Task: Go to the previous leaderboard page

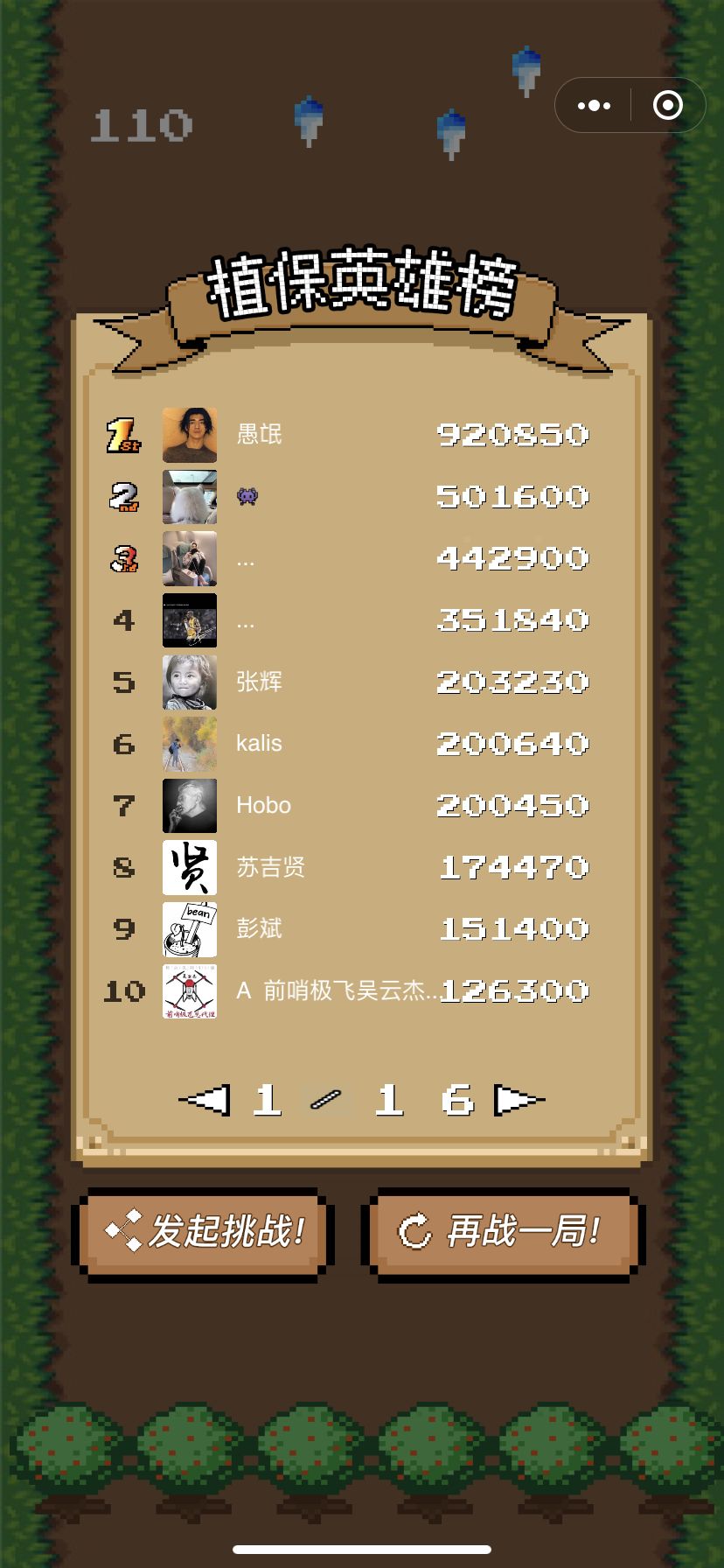Action: pyautogui.click(x=205, y=1100)
